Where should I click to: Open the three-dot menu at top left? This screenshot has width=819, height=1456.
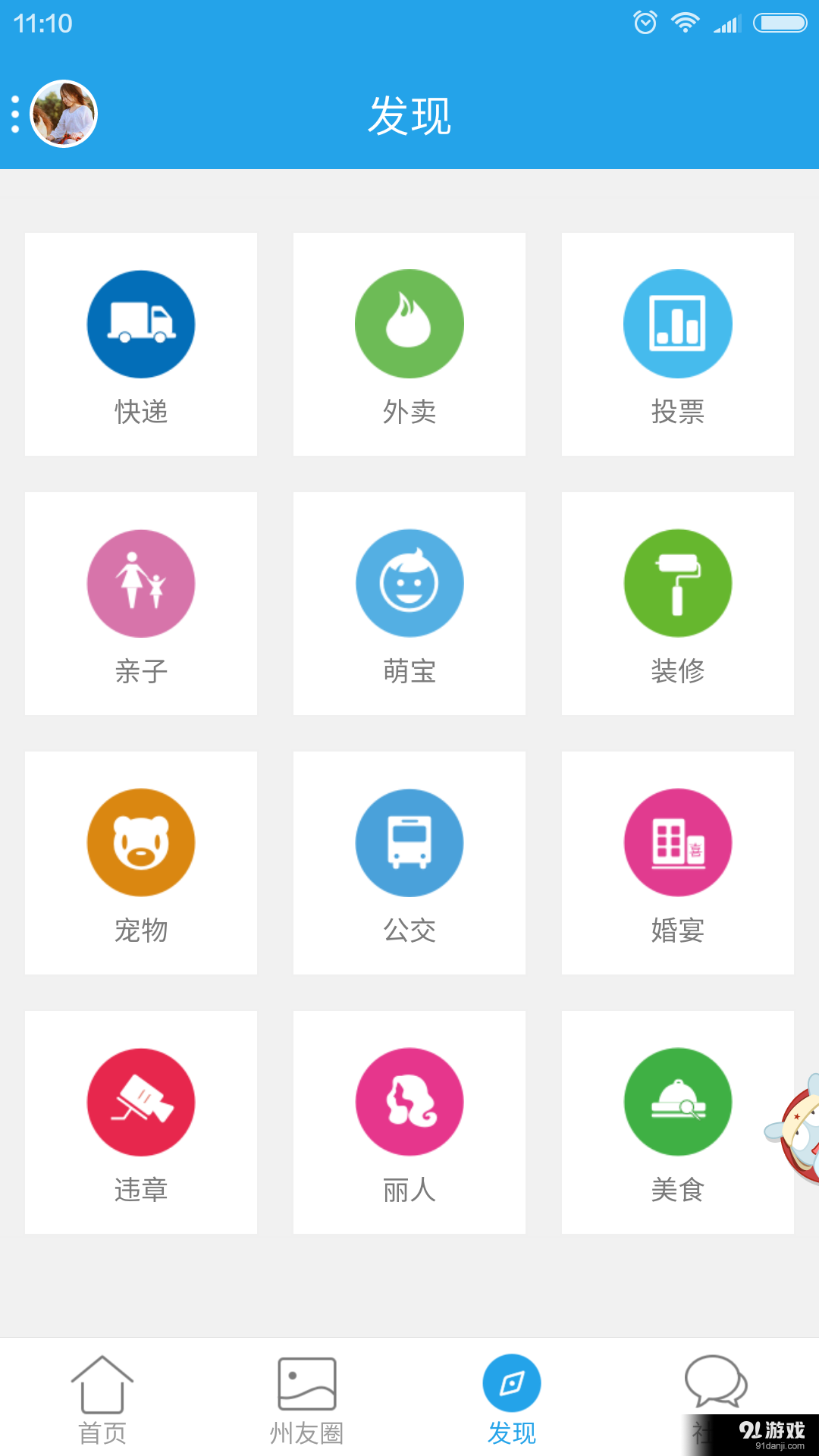15,112
